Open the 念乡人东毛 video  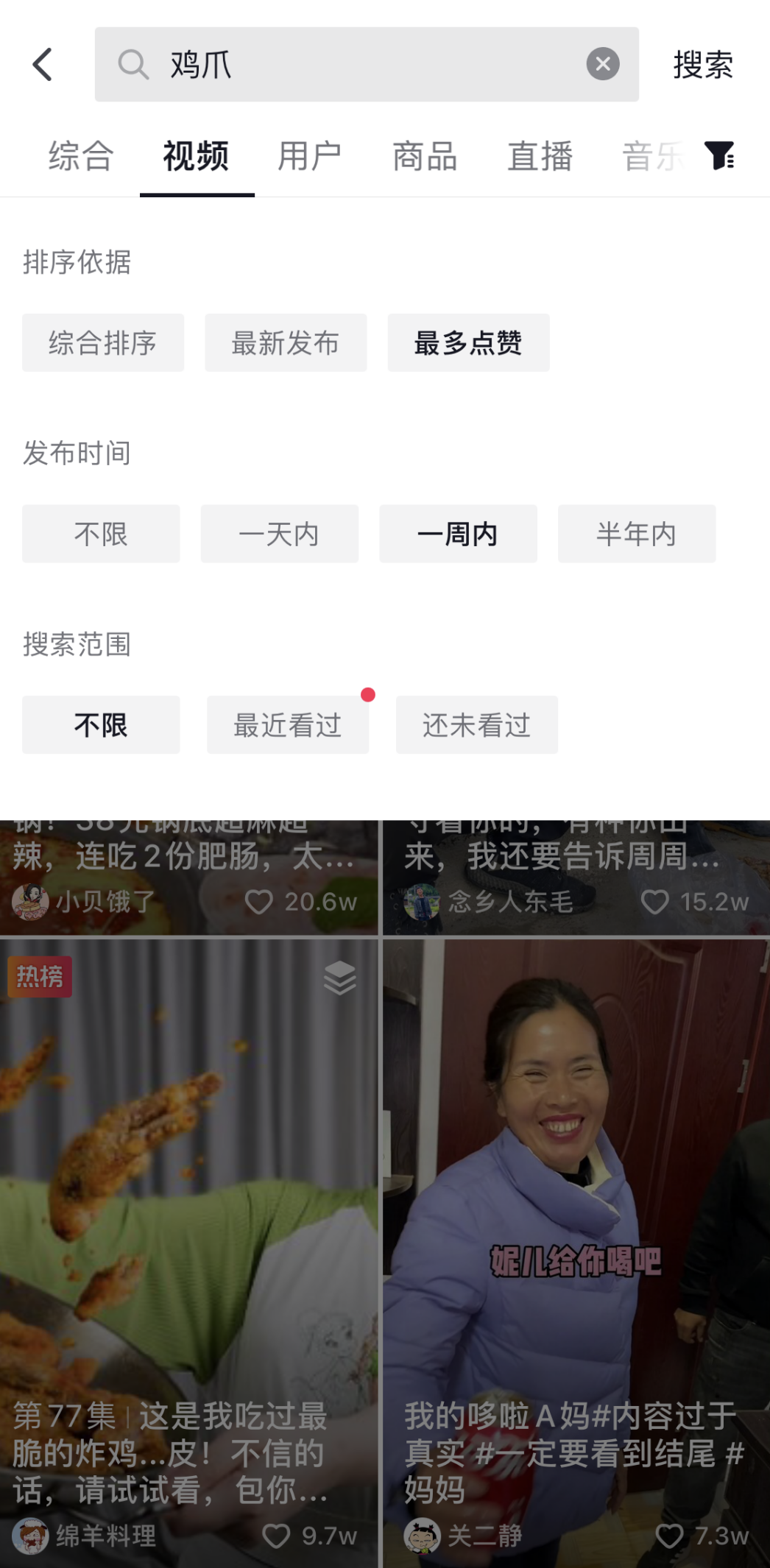[x=576, y=877]
